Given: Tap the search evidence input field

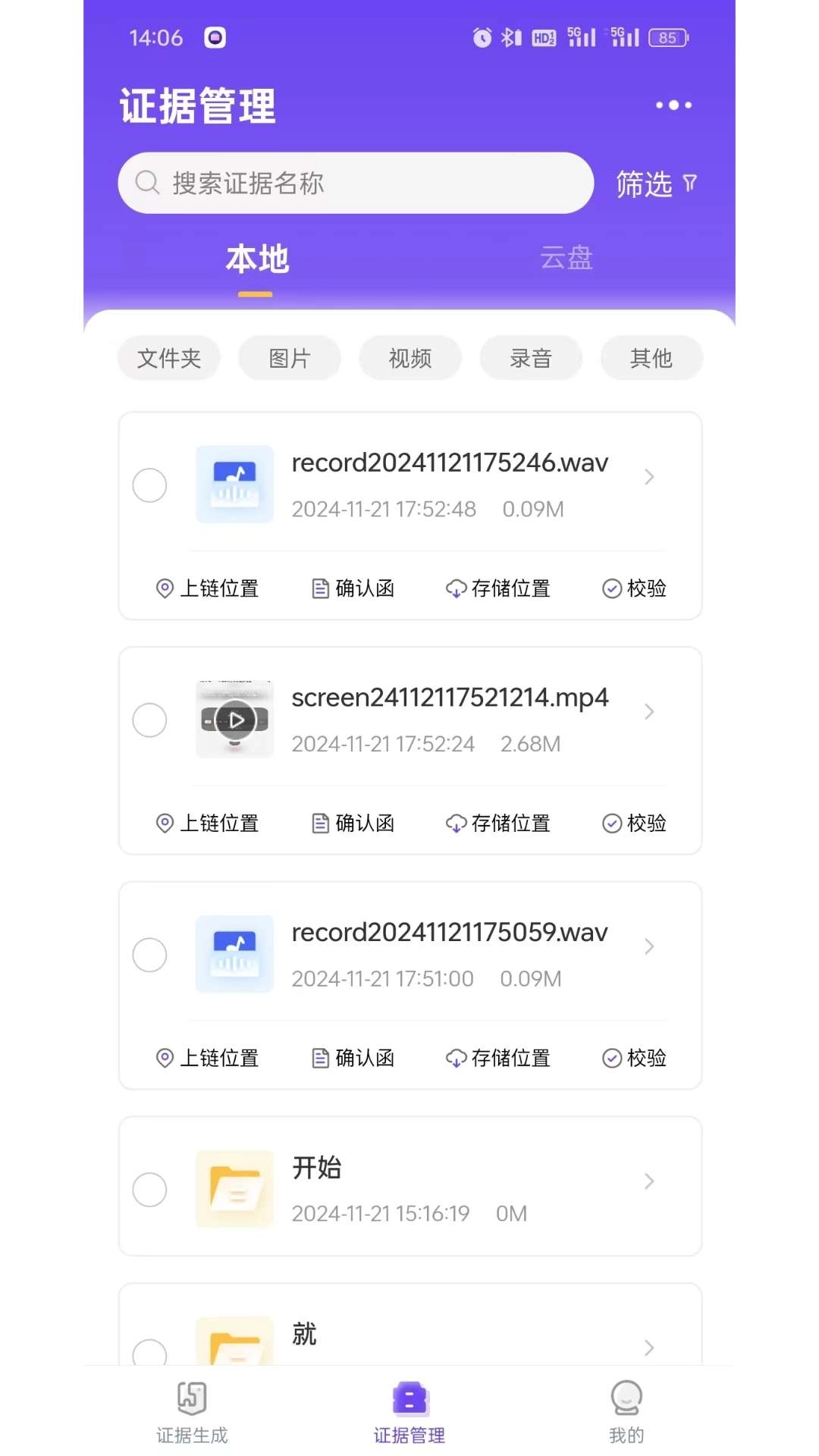Looking at the screenshot, I should [x=354, y=183].
